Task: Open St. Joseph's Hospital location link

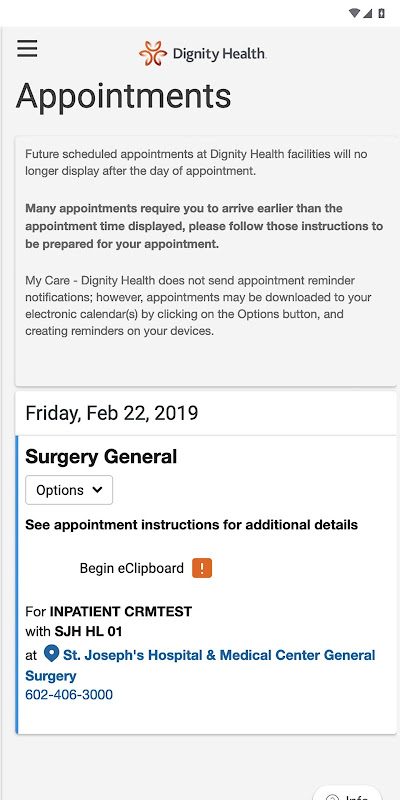Action: point(201,665)
